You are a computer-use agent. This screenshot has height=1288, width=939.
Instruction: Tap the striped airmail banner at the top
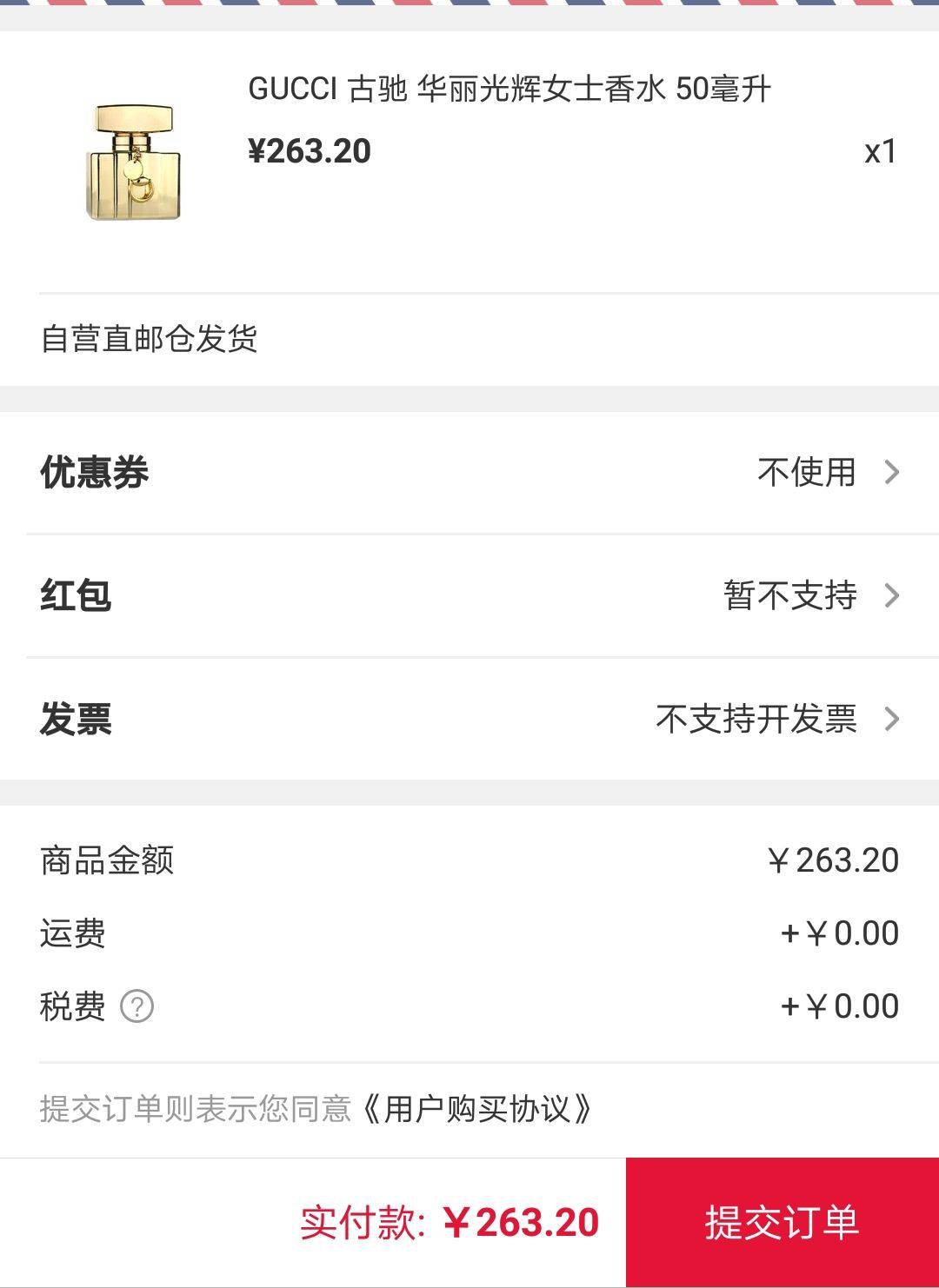[x=469, y=9]
